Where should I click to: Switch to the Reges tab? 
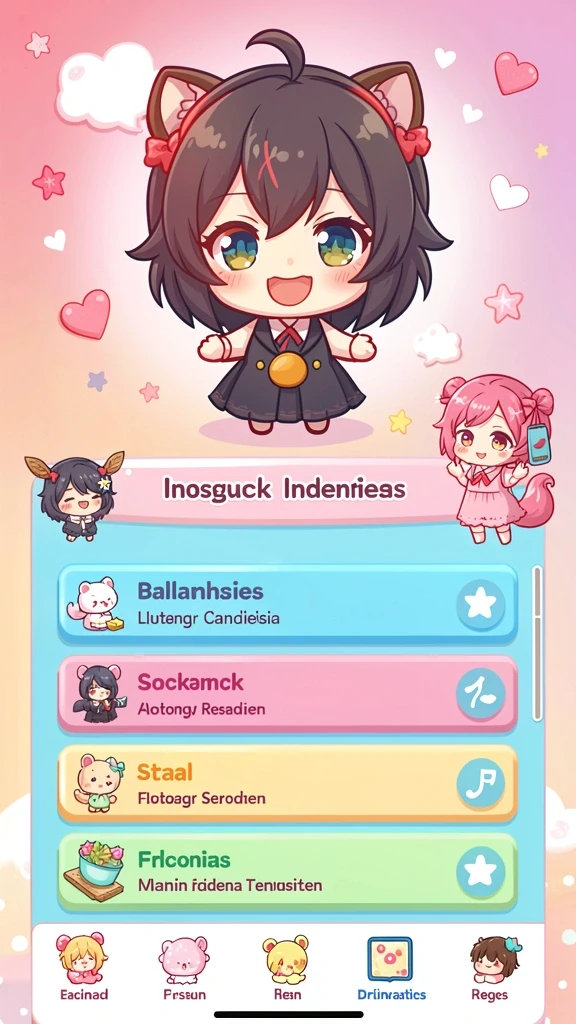pos(490,968)
